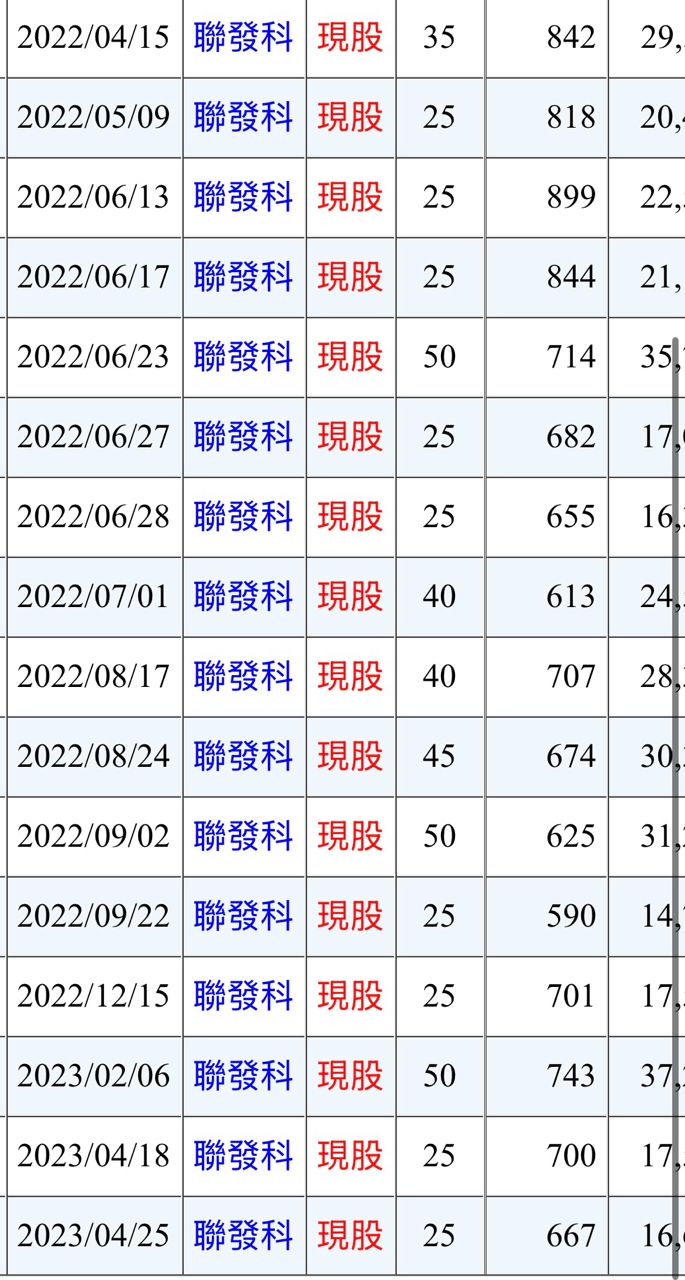The width and height of the screenshot is (685, 1280).
Task: Open 聯發科 in the 2023/04/18 row
Action: pos(243,1155)
